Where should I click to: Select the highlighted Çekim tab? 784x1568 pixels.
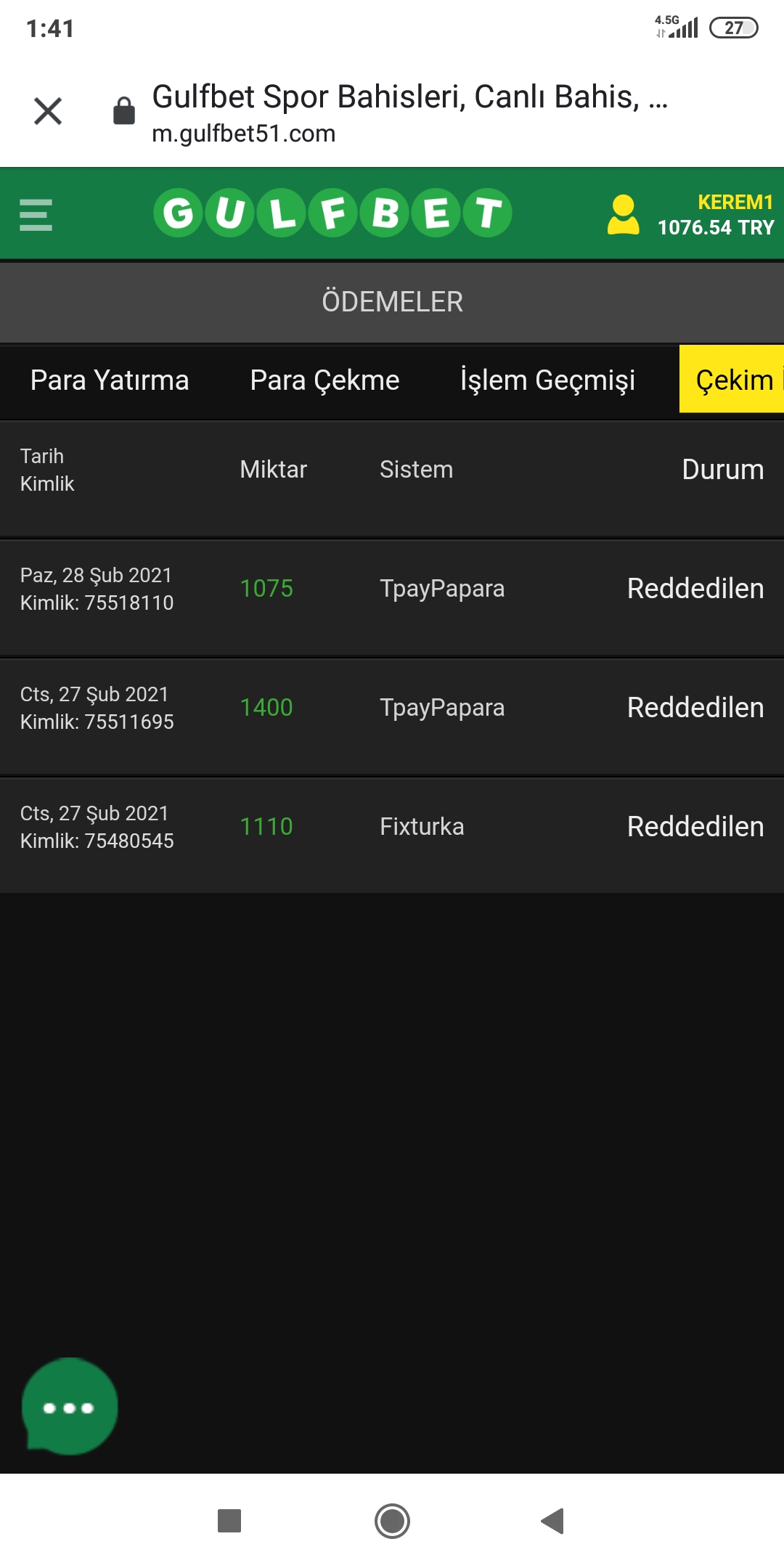coord(732,379)
